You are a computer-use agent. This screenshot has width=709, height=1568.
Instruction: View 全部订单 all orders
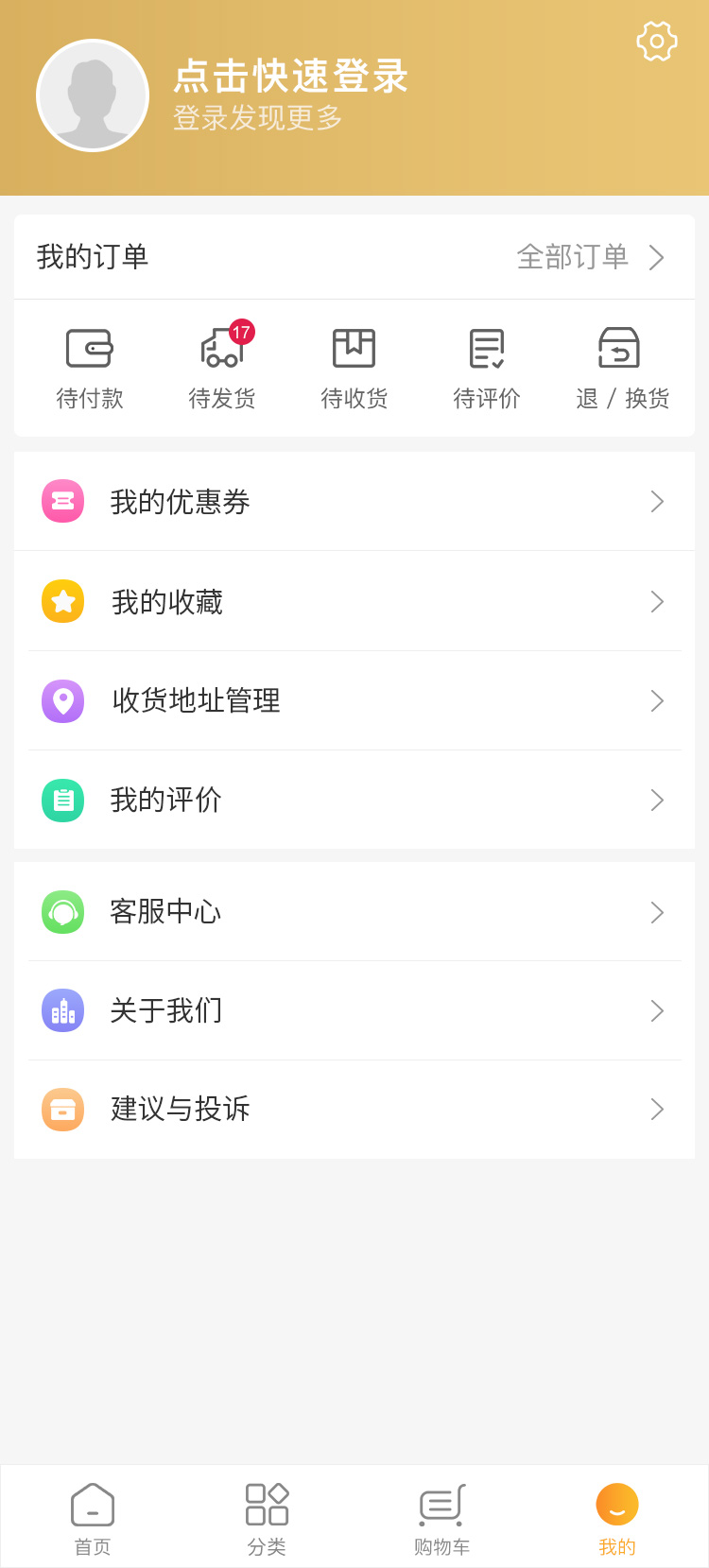pyautogui.click(x=590, y=257)
